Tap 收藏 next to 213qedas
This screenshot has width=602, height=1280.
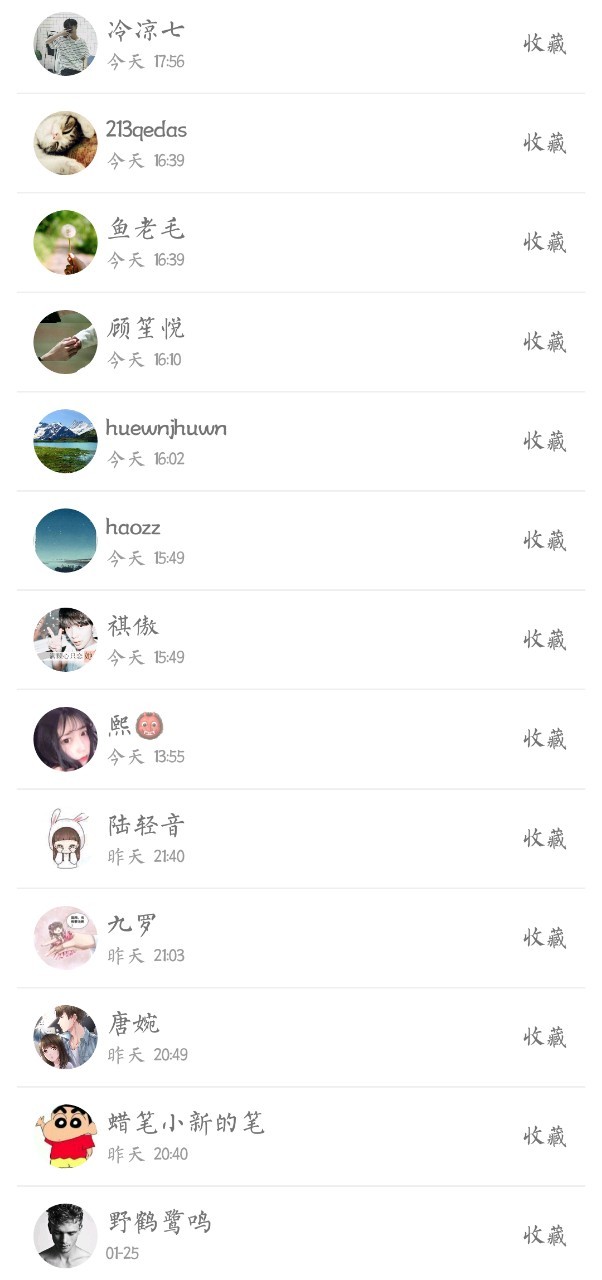coord(545,143)
